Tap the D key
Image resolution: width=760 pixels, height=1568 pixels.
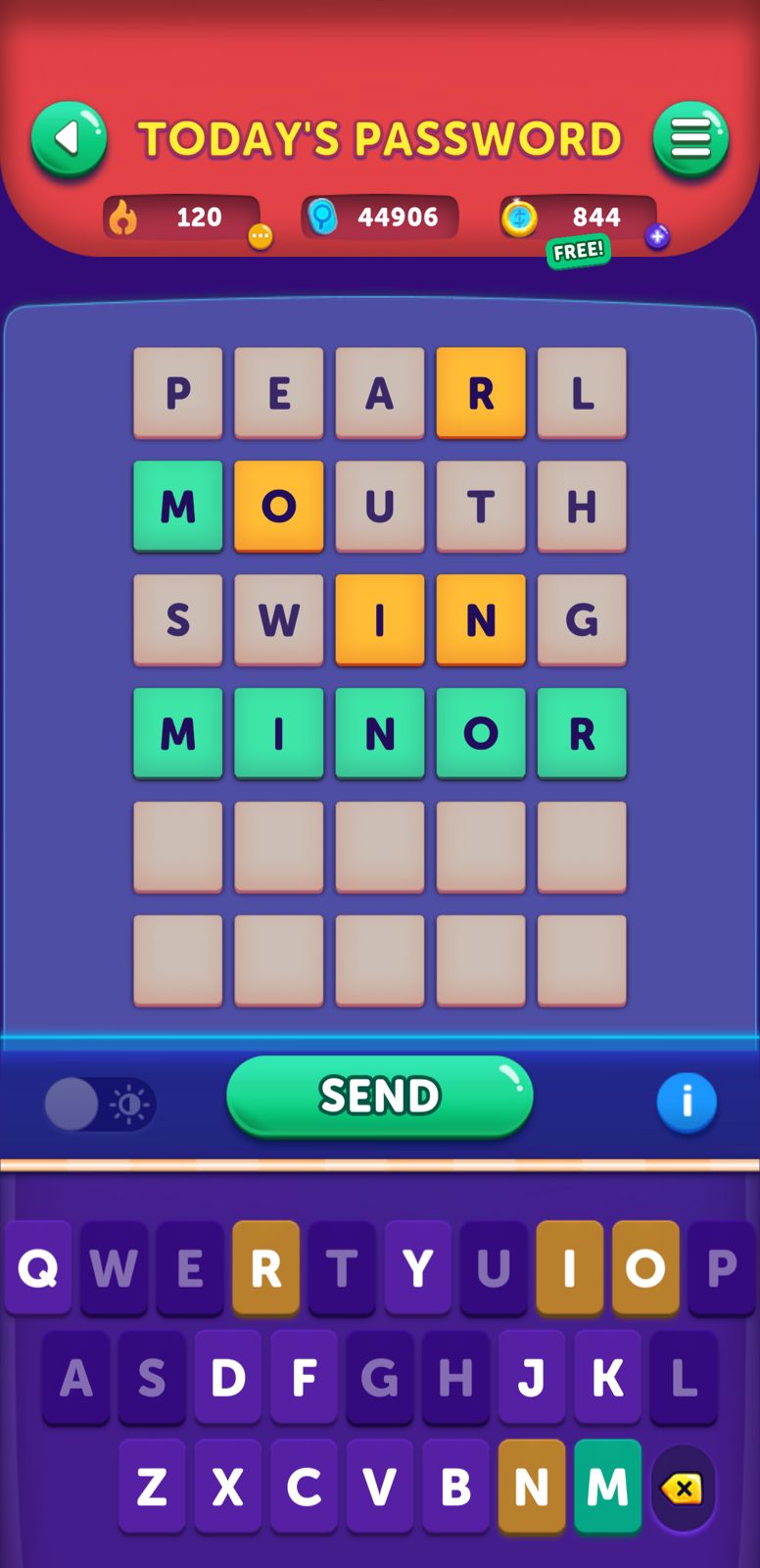pos(228,1377)
